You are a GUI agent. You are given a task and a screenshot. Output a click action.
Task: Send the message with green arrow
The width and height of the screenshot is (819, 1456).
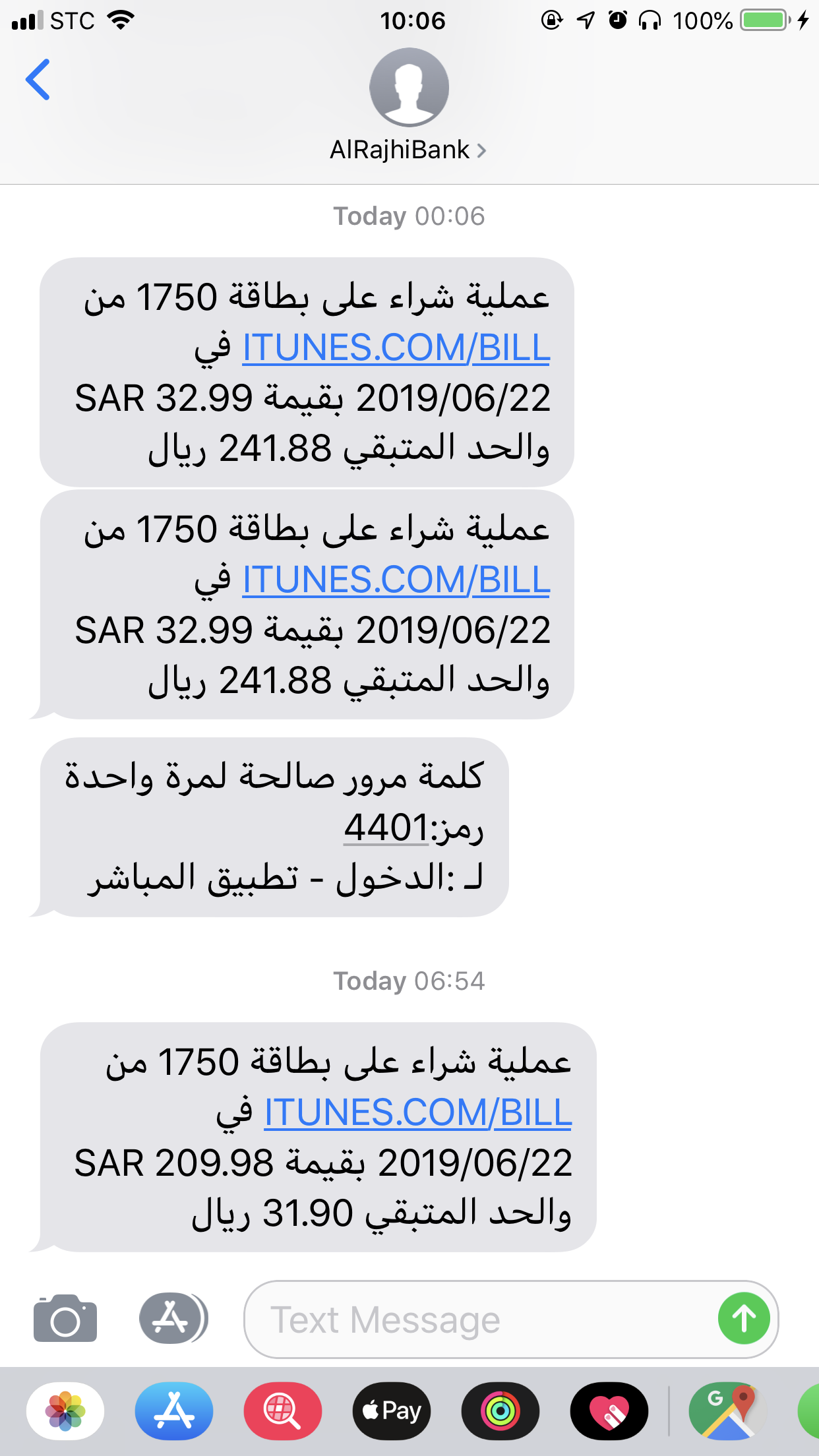click(744, 1319)
